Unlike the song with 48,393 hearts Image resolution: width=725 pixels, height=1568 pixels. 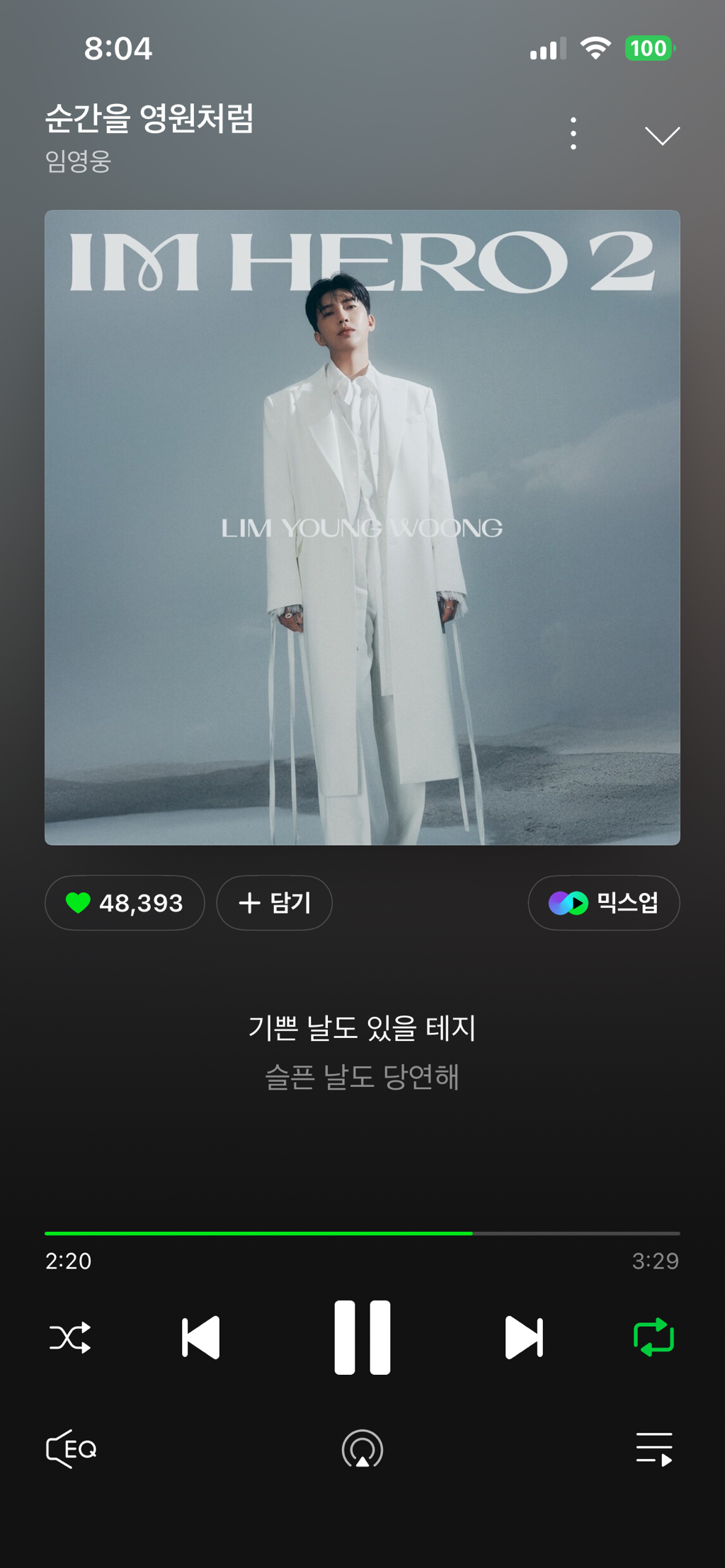tap(125, 903)
